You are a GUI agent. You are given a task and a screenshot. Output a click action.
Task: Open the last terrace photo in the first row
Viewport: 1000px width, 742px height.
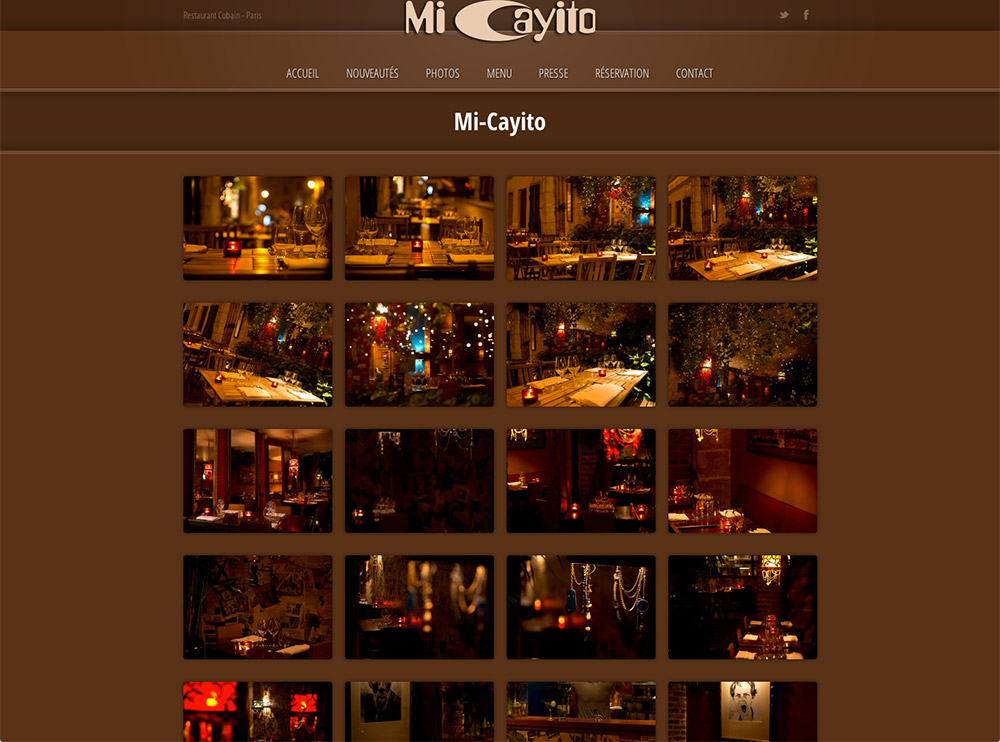742,228
